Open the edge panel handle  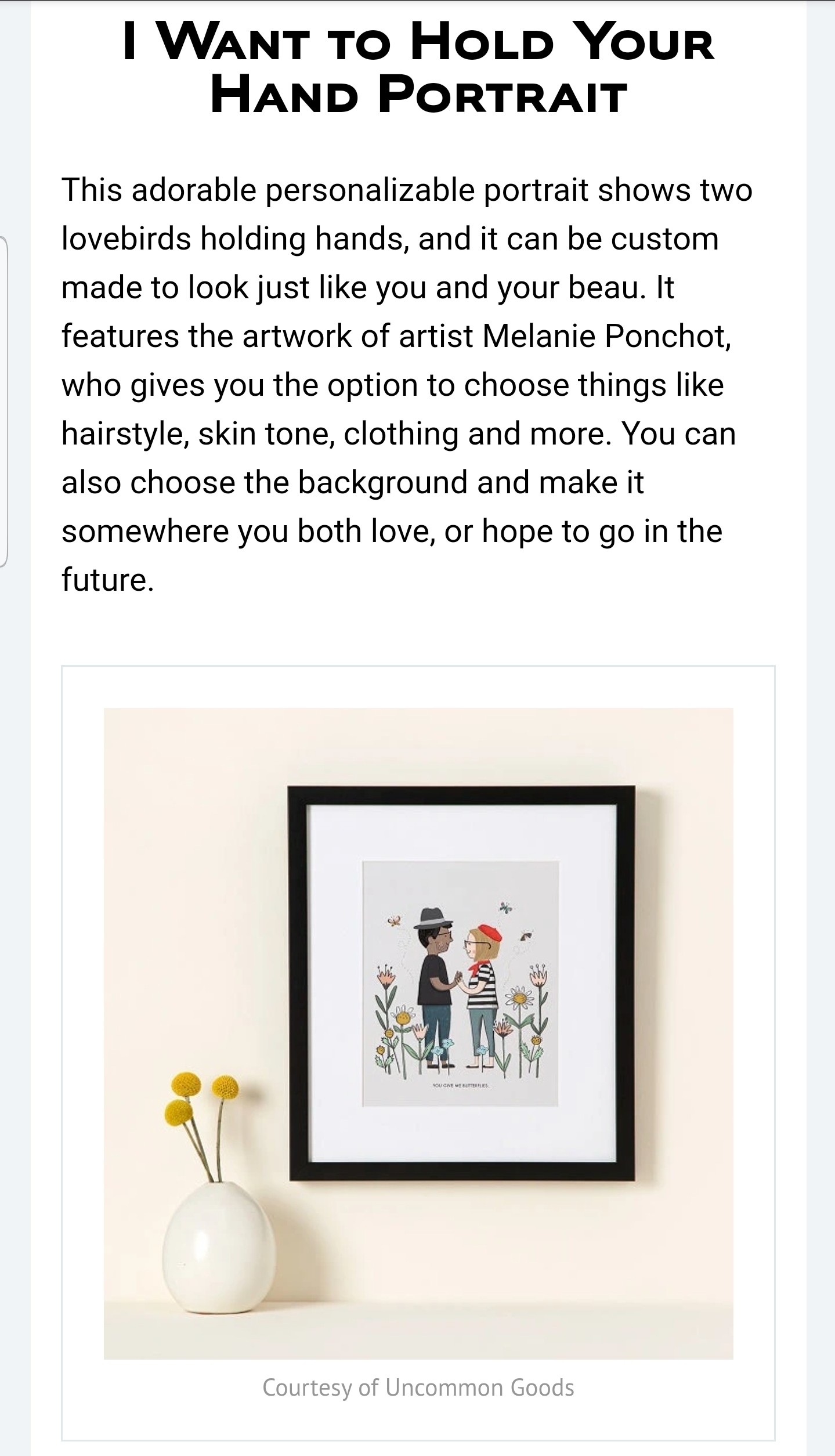tap(3, 400)
